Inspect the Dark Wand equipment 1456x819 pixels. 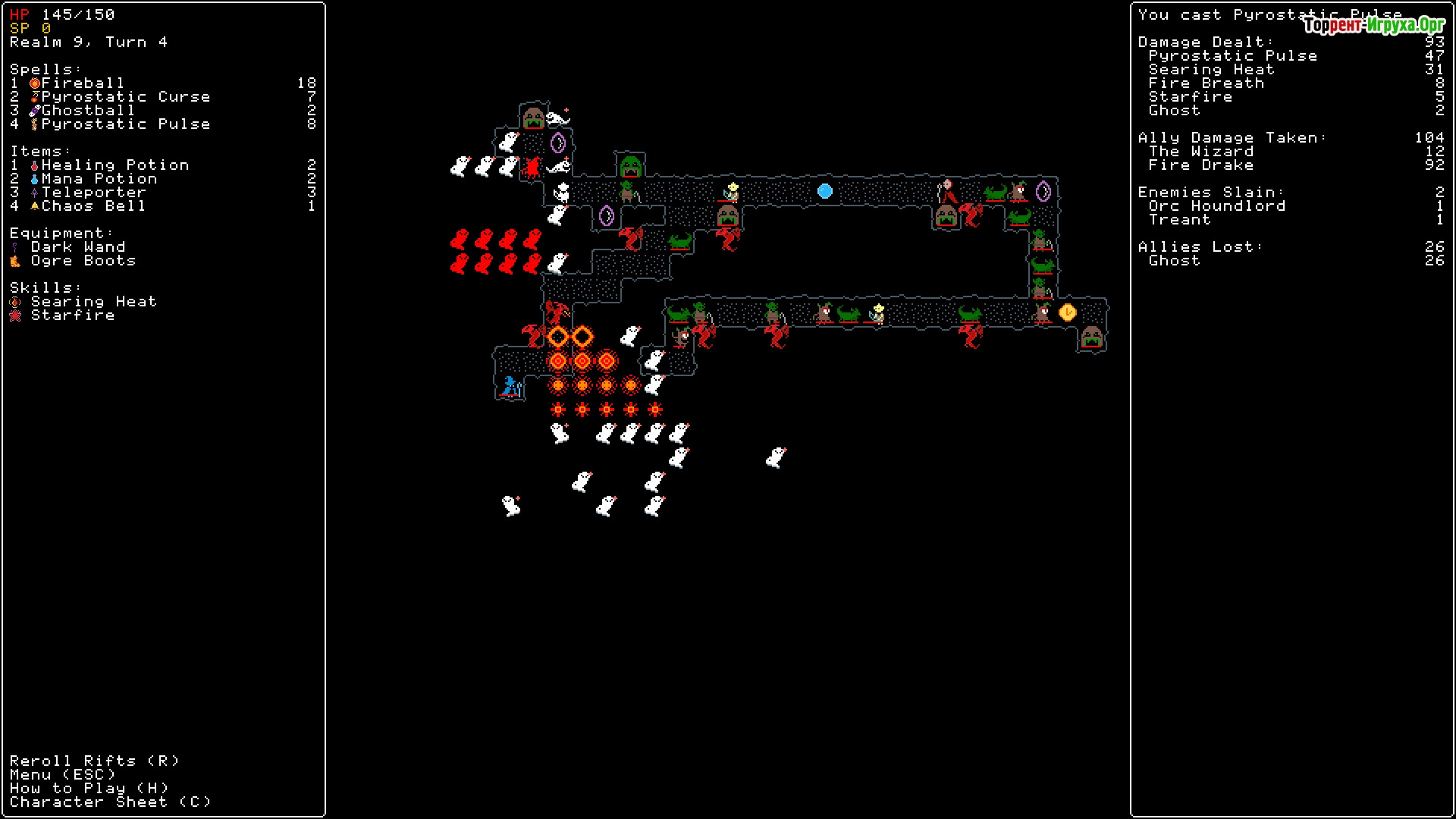pyautogui.click(x=77, y=247)
